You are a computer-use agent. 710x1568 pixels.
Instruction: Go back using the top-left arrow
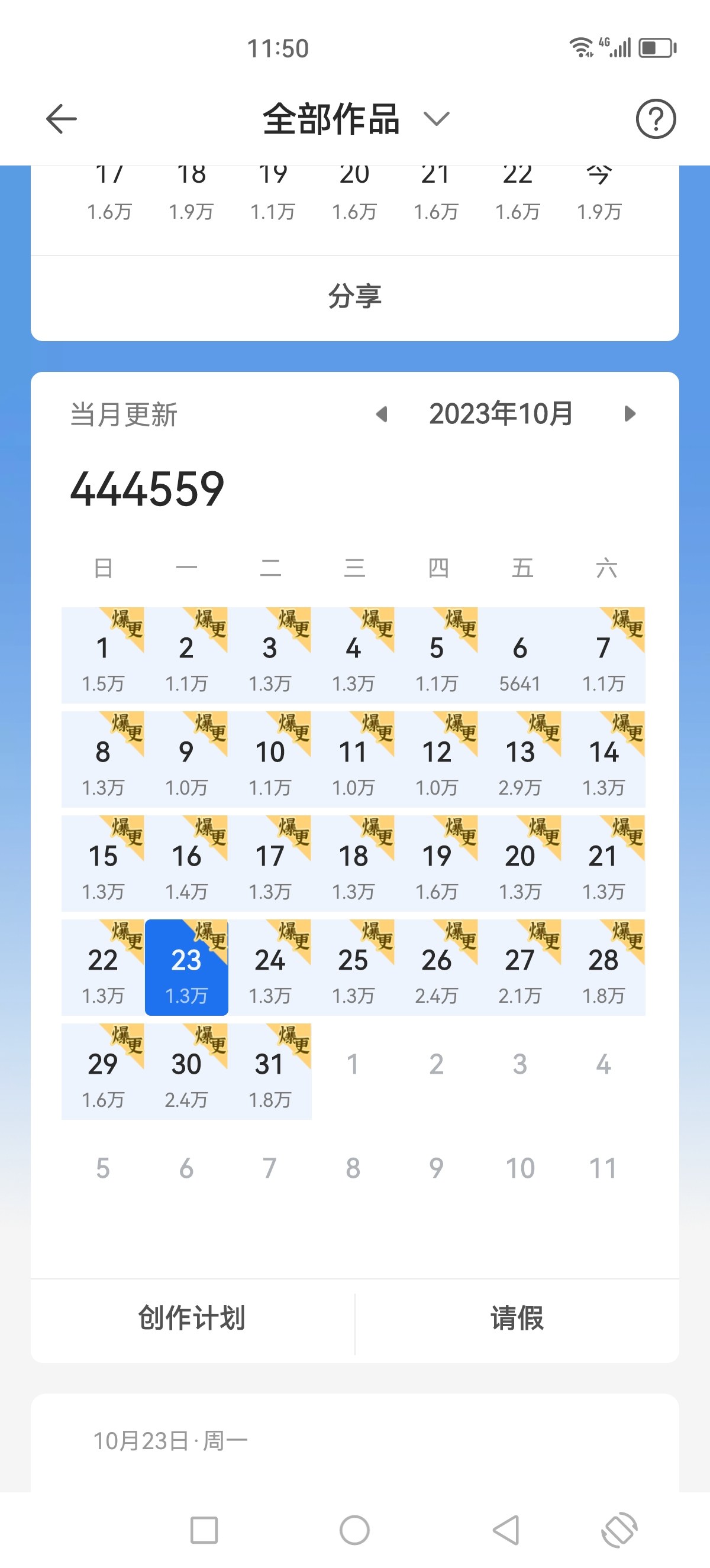coord(62,119)
